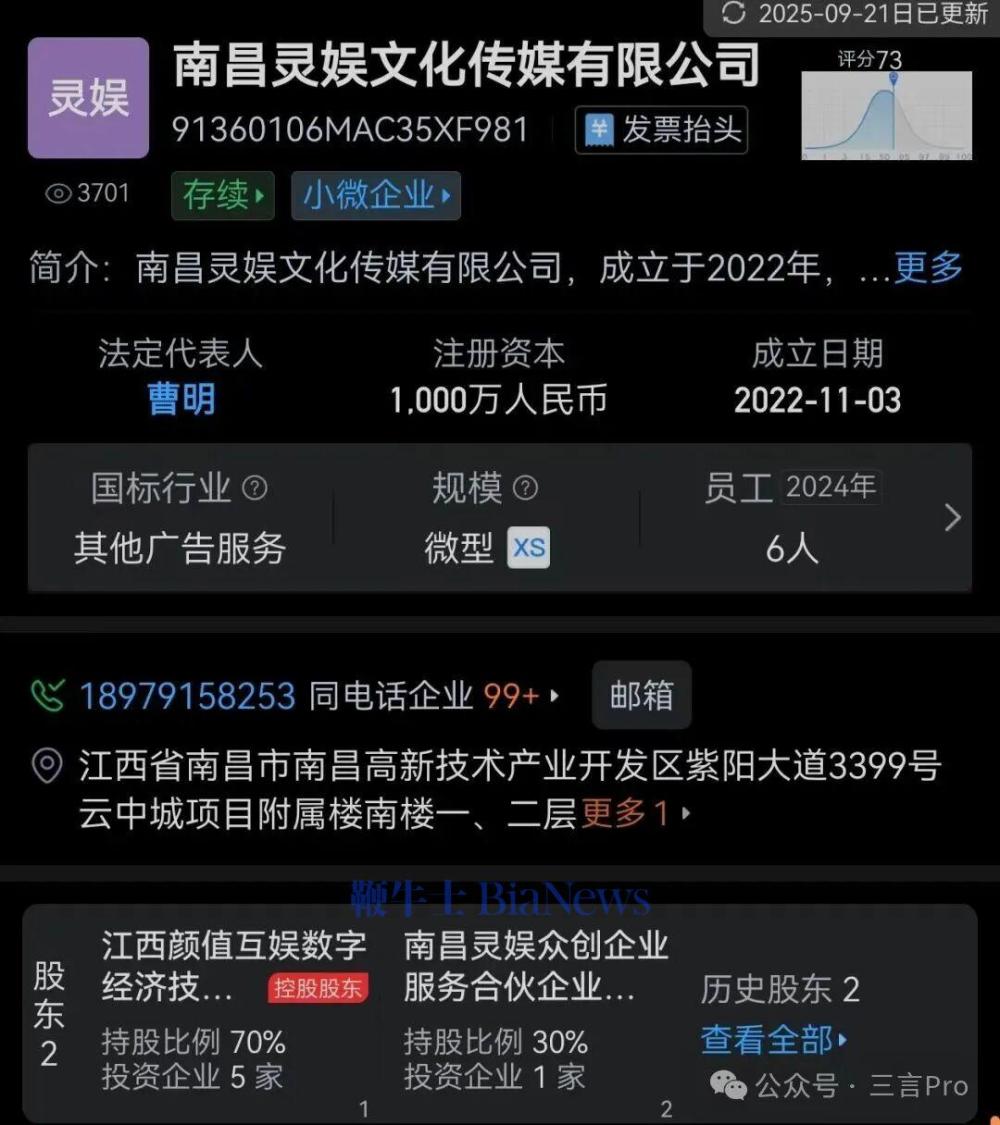Image resolution: width=1000 pixels, height=1125 pixels.
Task: Open the 发票抬头 invoice title button
Action: [x=661, y=130]
